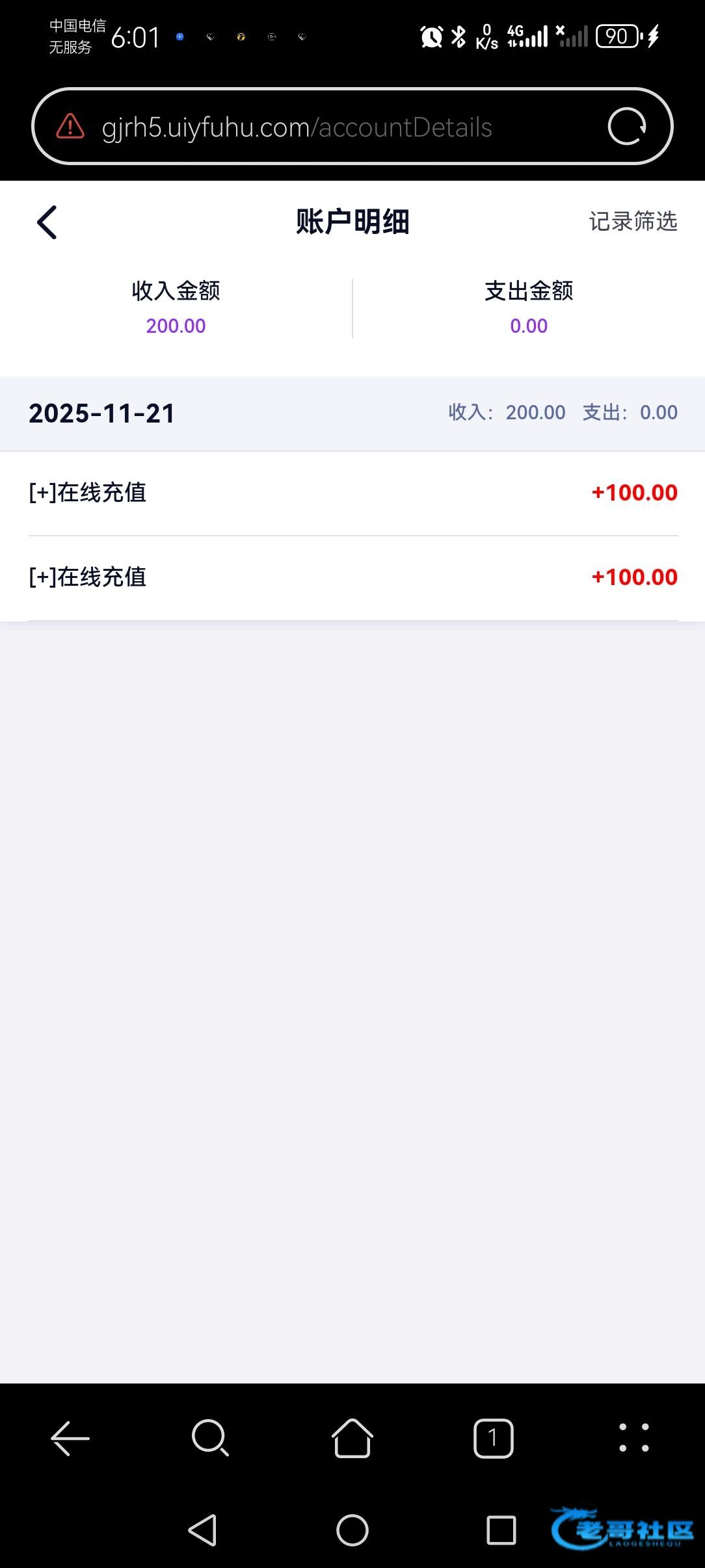Open the browser four-dot menu
The height and width of the screenshot is (1568, 705).
[x=633, y=1437]
